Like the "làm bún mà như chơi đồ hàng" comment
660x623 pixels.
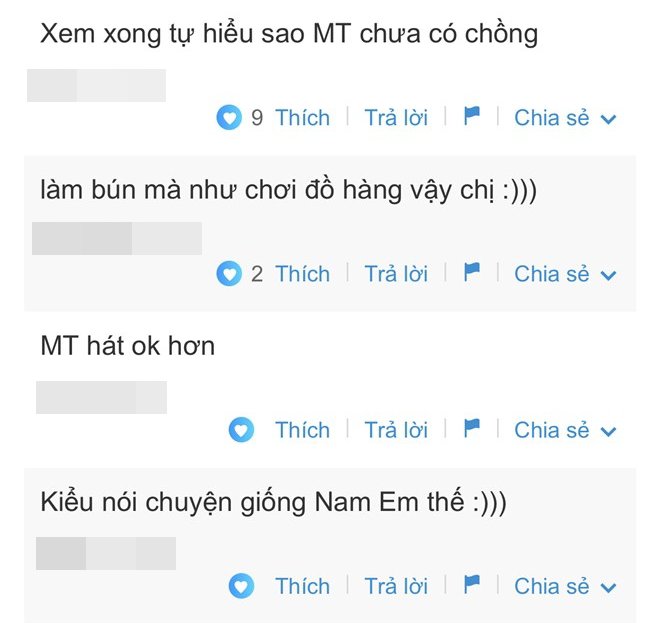[302, 274]
